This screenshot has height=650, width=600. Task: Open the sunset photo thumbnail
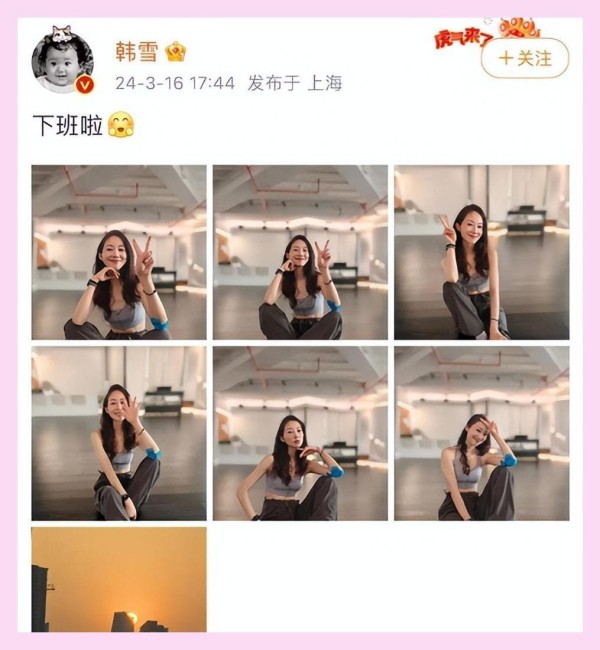119,579
